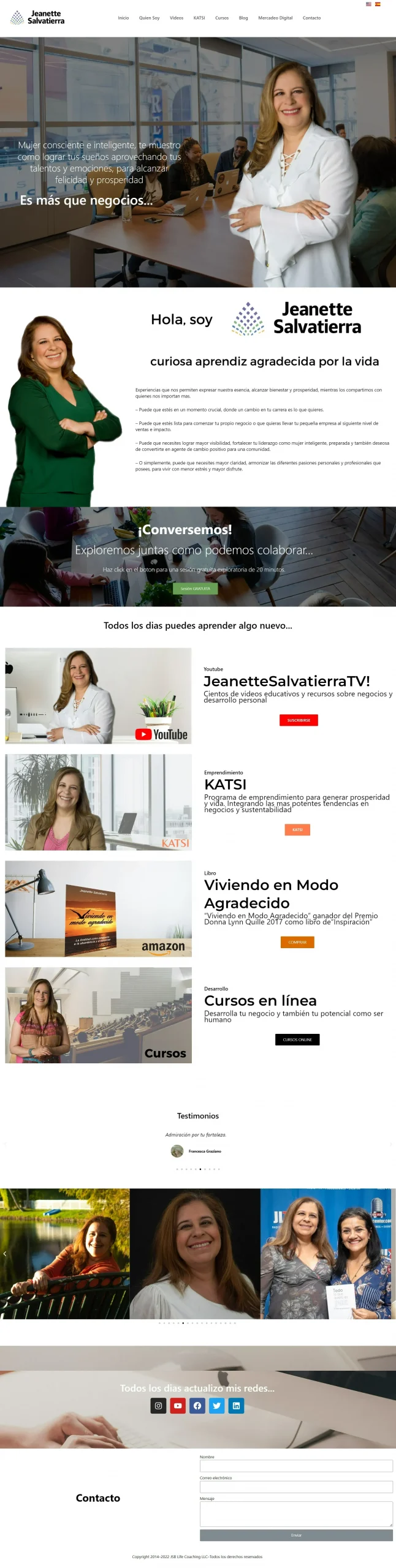Open the CURSOS ONLINE button
Image resolution: width=396 pixels, height=1568 pixels.
pos(297,1039)
